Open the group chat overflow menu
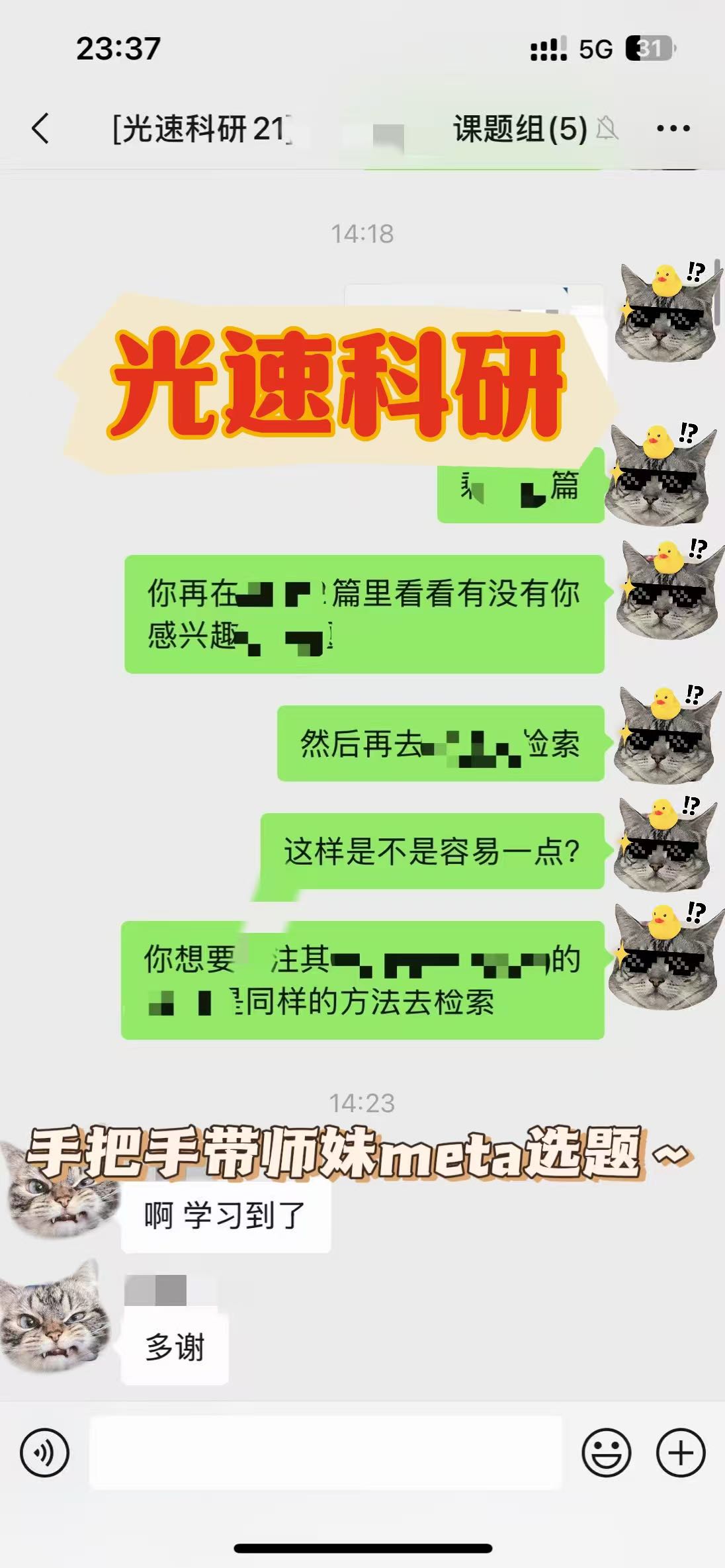This screenshot has width=725, height=1568. click(673, 128)
